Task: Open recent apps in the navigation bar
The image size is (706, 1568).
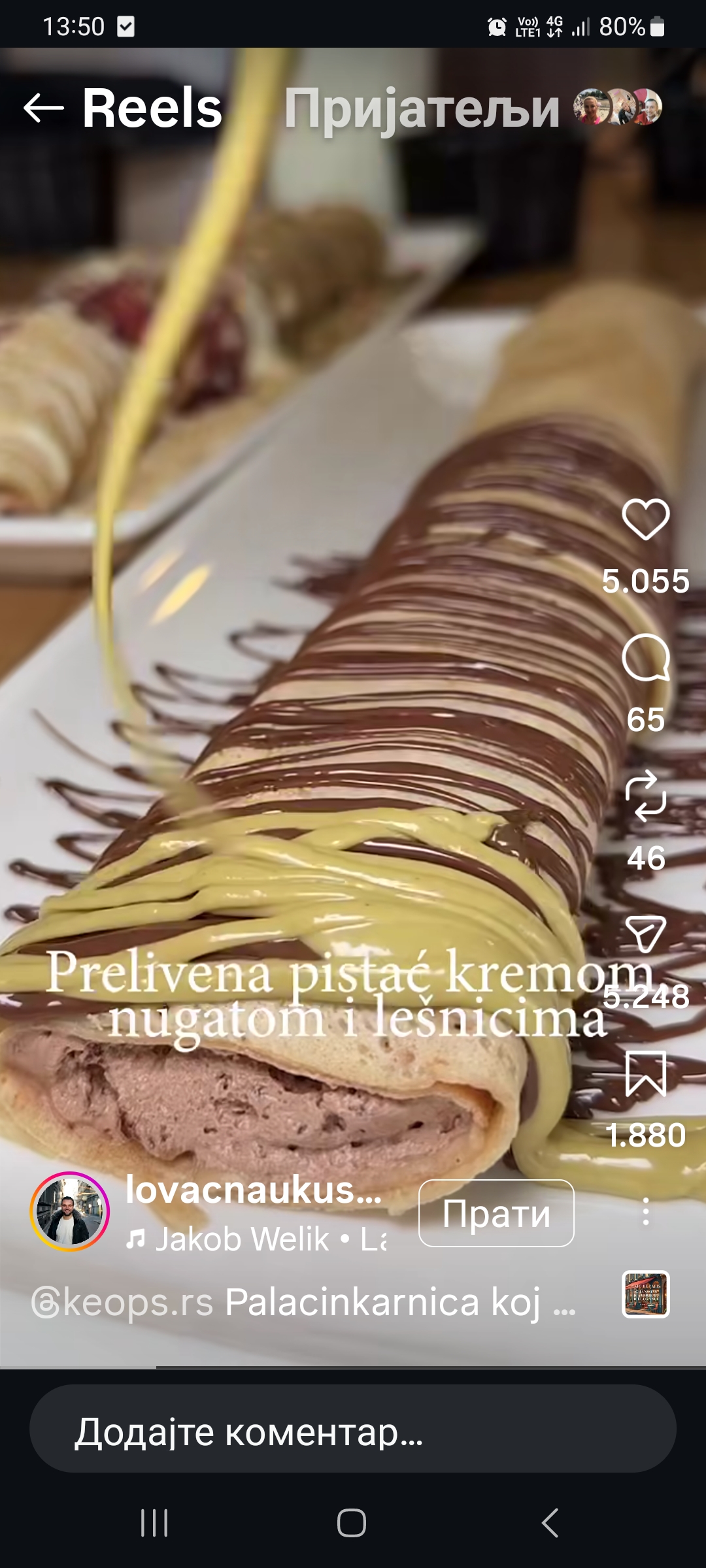Action: coord(154,1523)
